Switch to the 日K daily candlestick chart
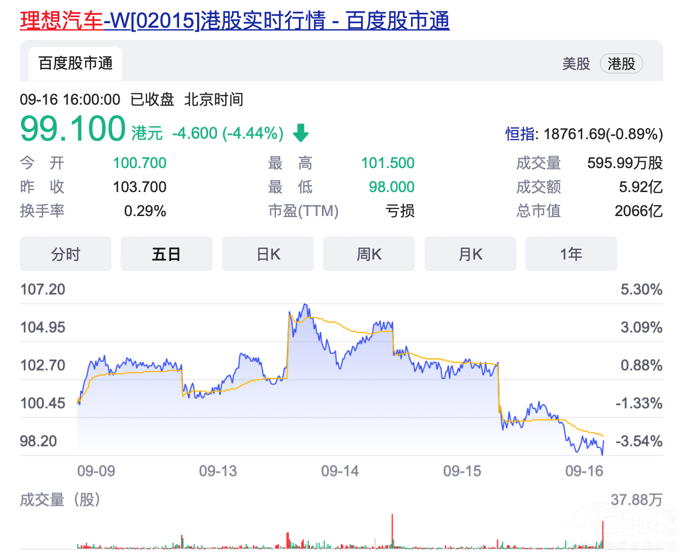Viewport: 682px width, 557px height. coord(268,254)
